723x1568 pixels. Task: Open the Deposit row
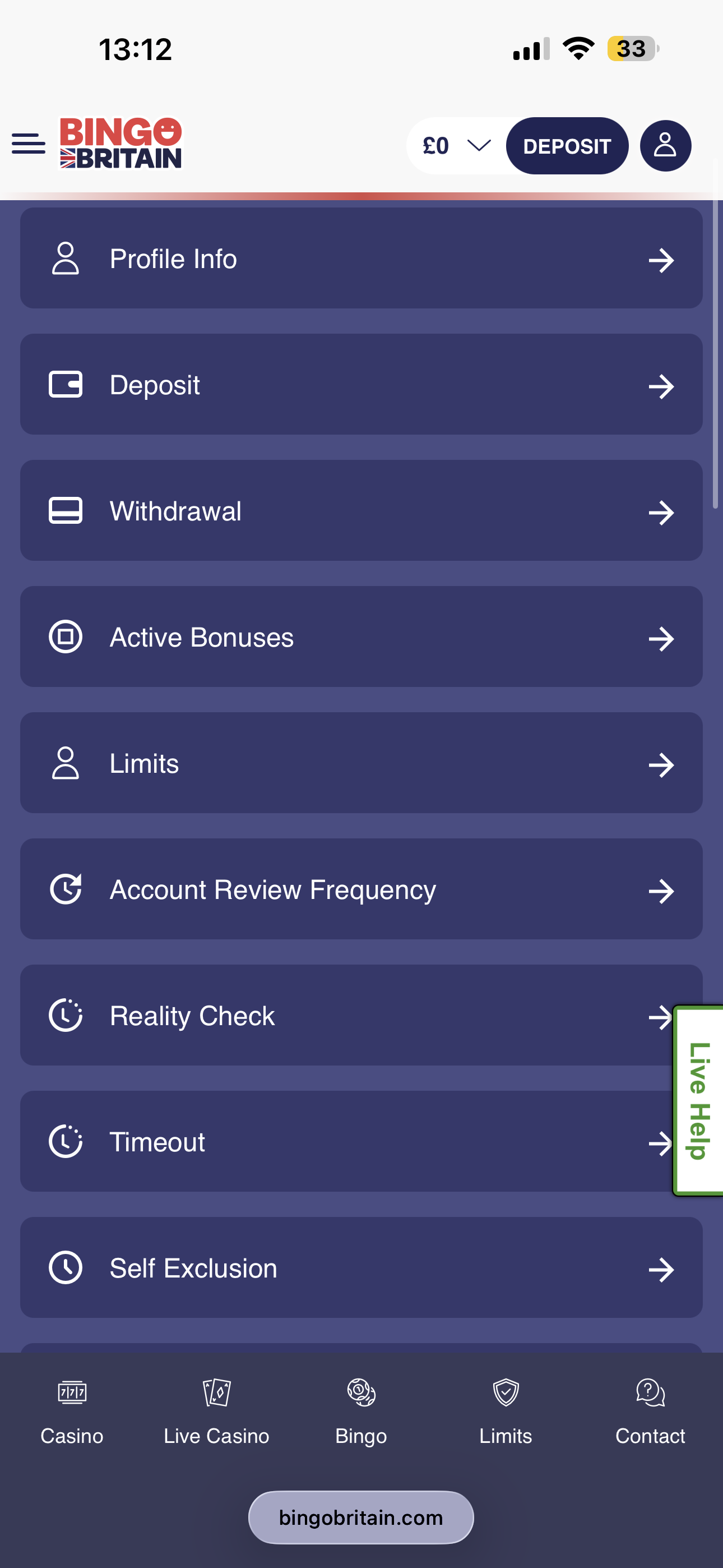pos(361,384)
